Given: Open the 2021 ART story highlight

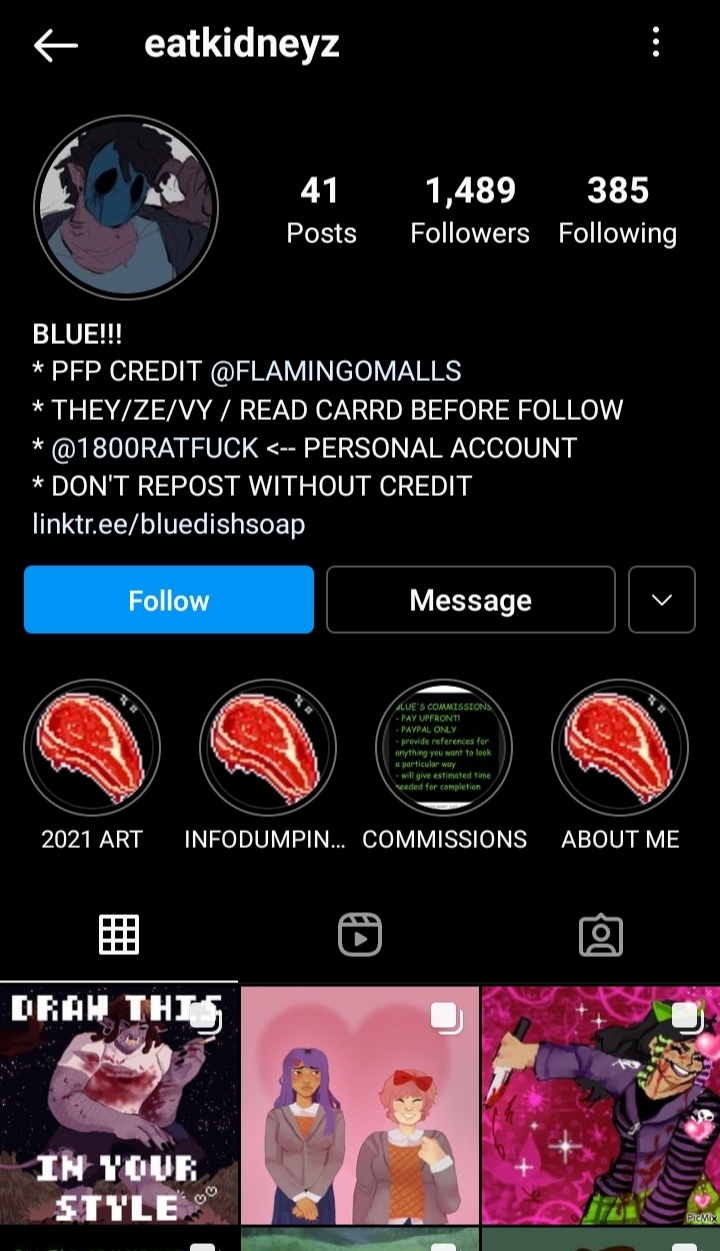Looking at the screenshot, I should [92, 748].
